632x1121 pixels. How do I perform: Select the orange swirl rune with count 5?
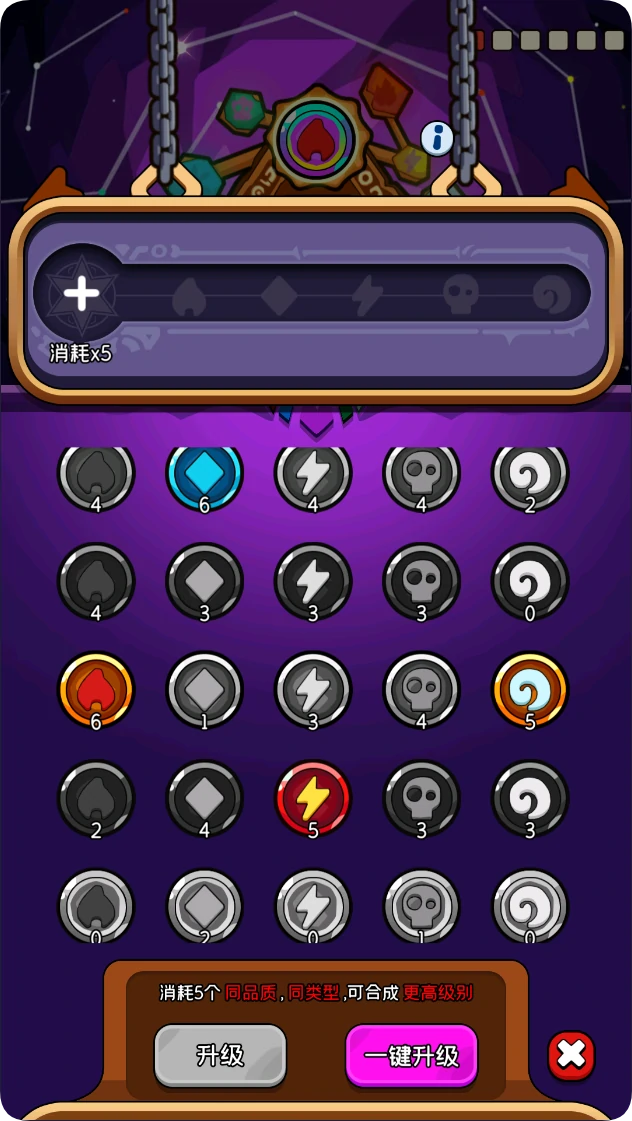[x=530, y=690]
